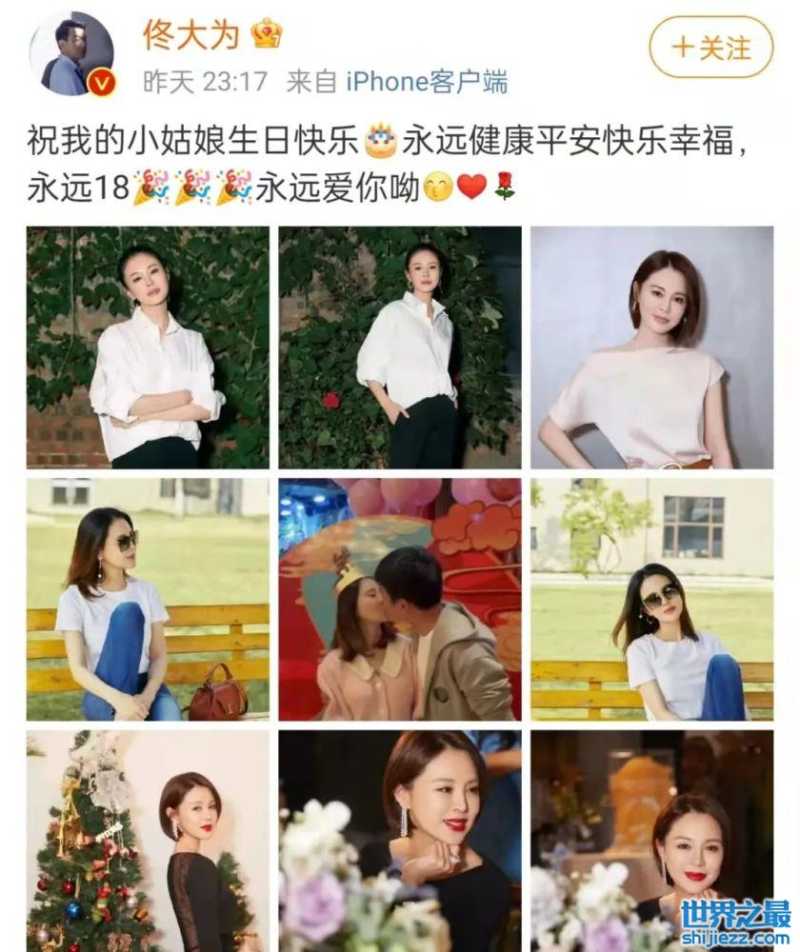The width and height of the screenshot is (800, 952).
Task: Open the short-hair photo in pink top
Action: tap(651, 347)
